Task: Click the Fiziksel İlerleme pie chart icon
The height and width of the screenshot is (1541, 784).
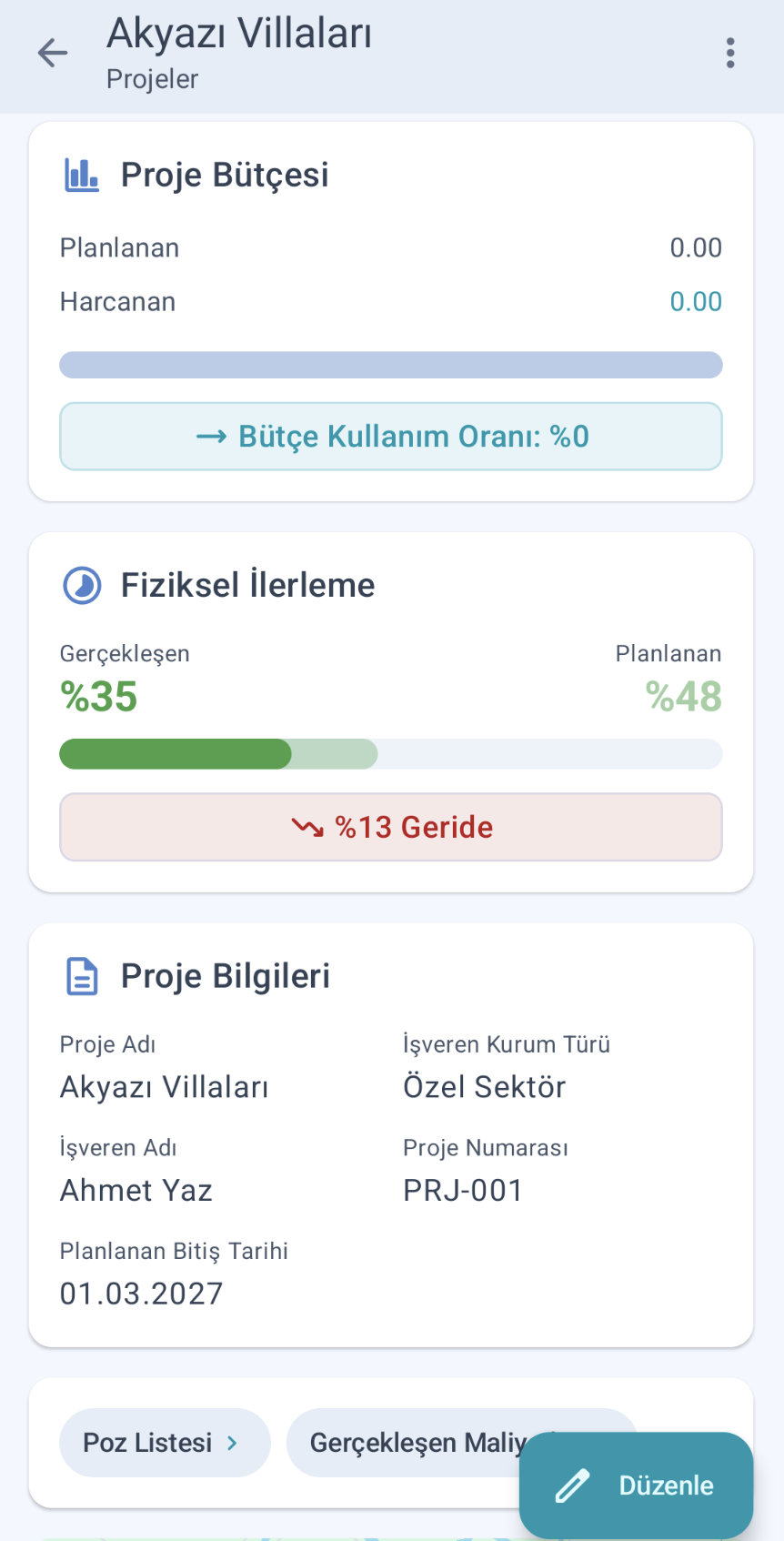Action: click(x=82, y=586)
